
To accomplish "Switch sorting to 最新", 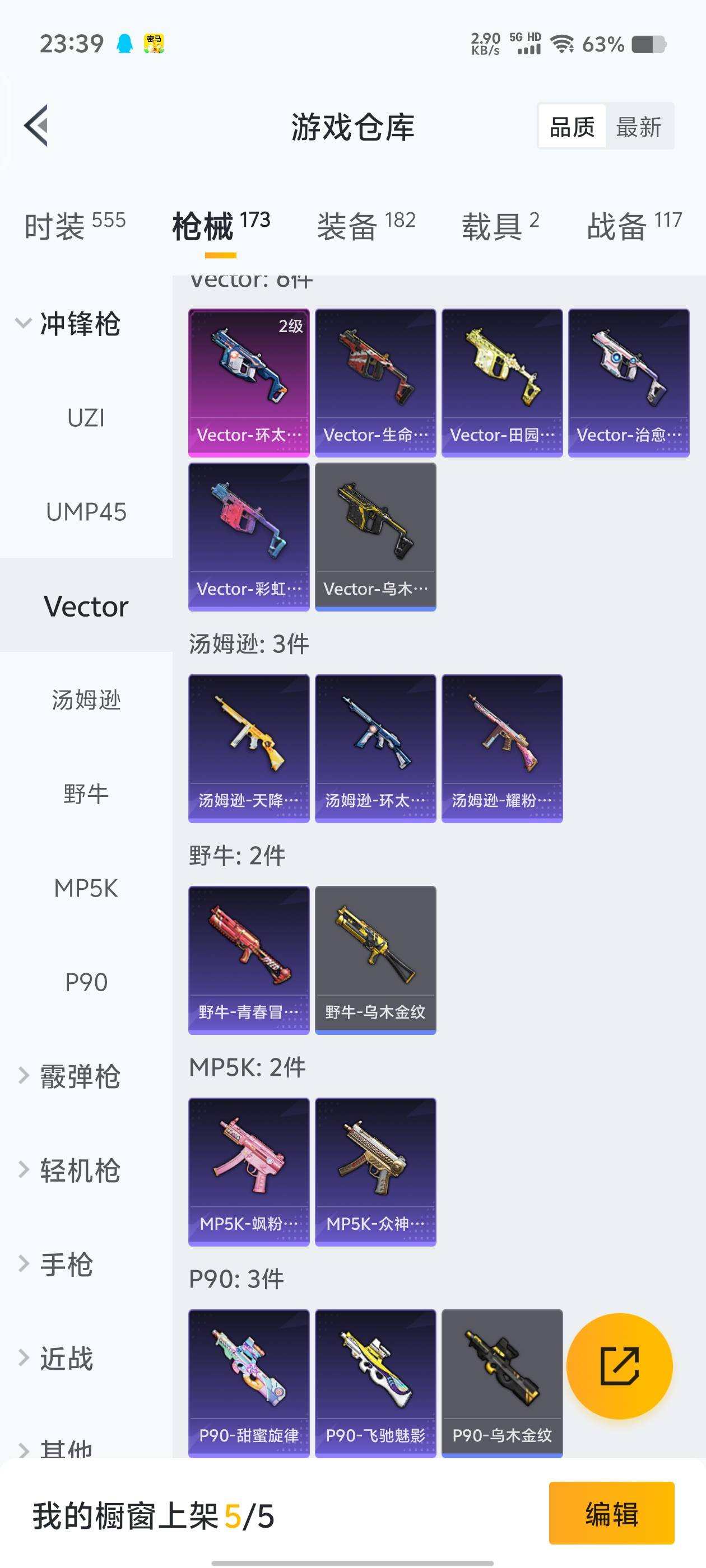I will (x=640, y=127).
